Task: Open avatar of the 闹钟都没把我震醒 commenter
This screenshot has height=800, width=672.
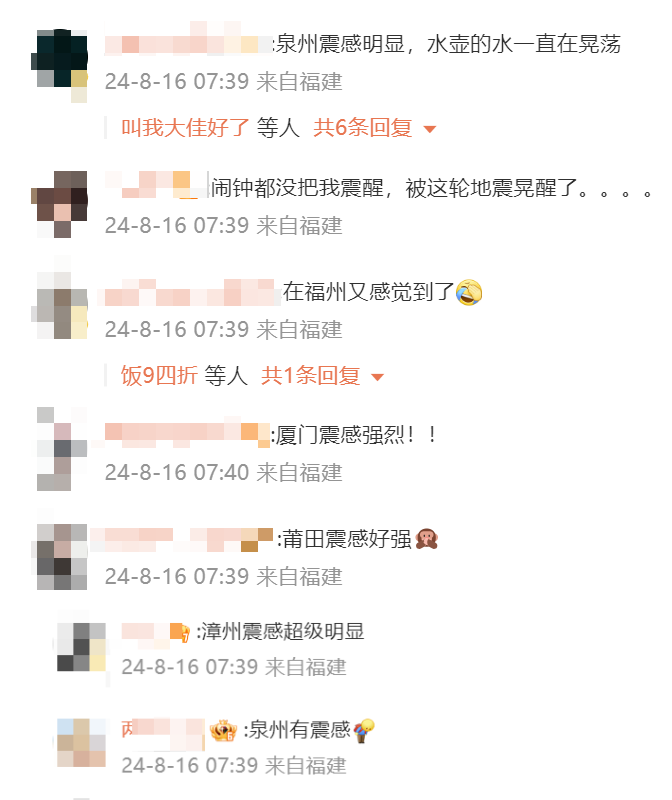Action: click(x=63, y=204)
